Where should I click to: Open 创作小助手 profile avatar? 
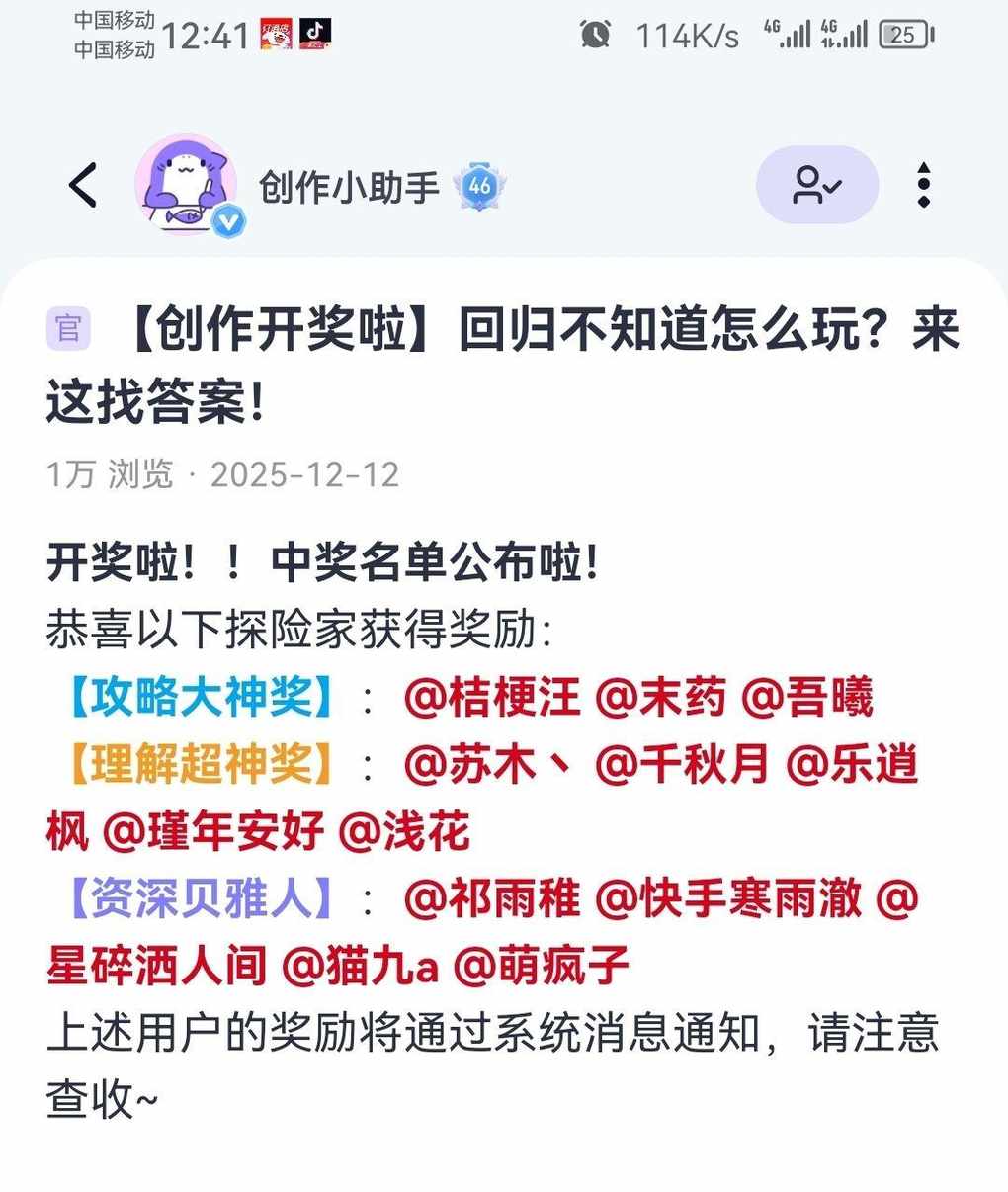186,185
